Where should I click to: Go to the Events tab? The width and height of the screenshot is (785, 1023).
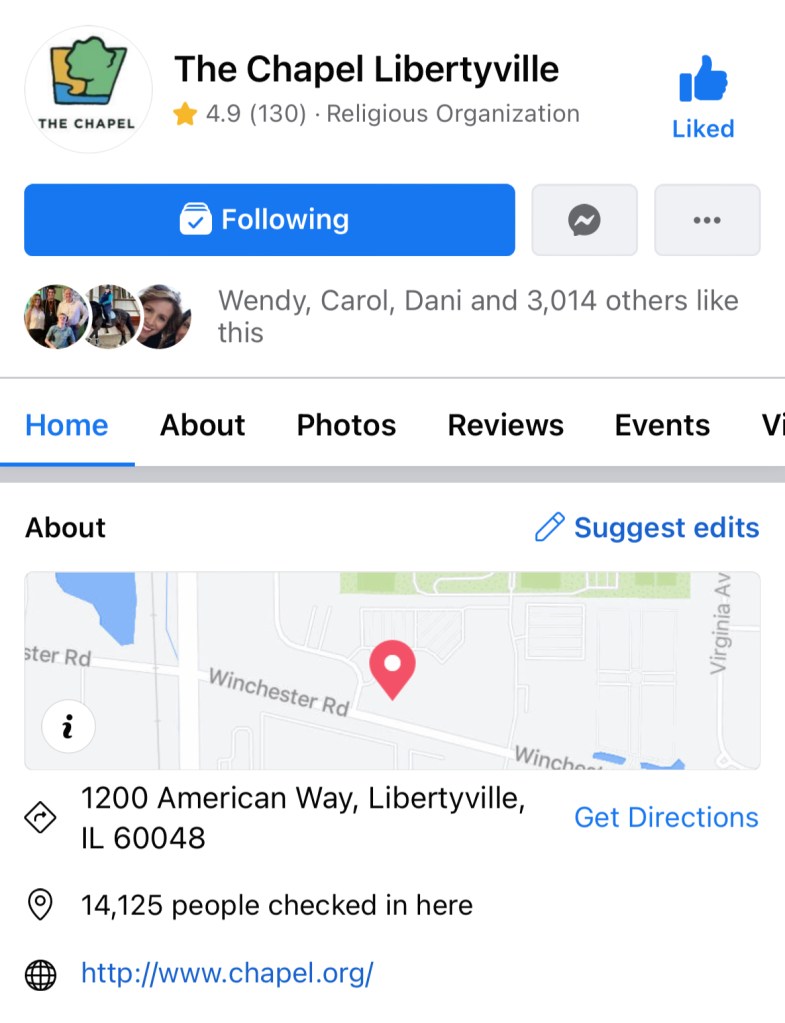(x=662, y=425)
